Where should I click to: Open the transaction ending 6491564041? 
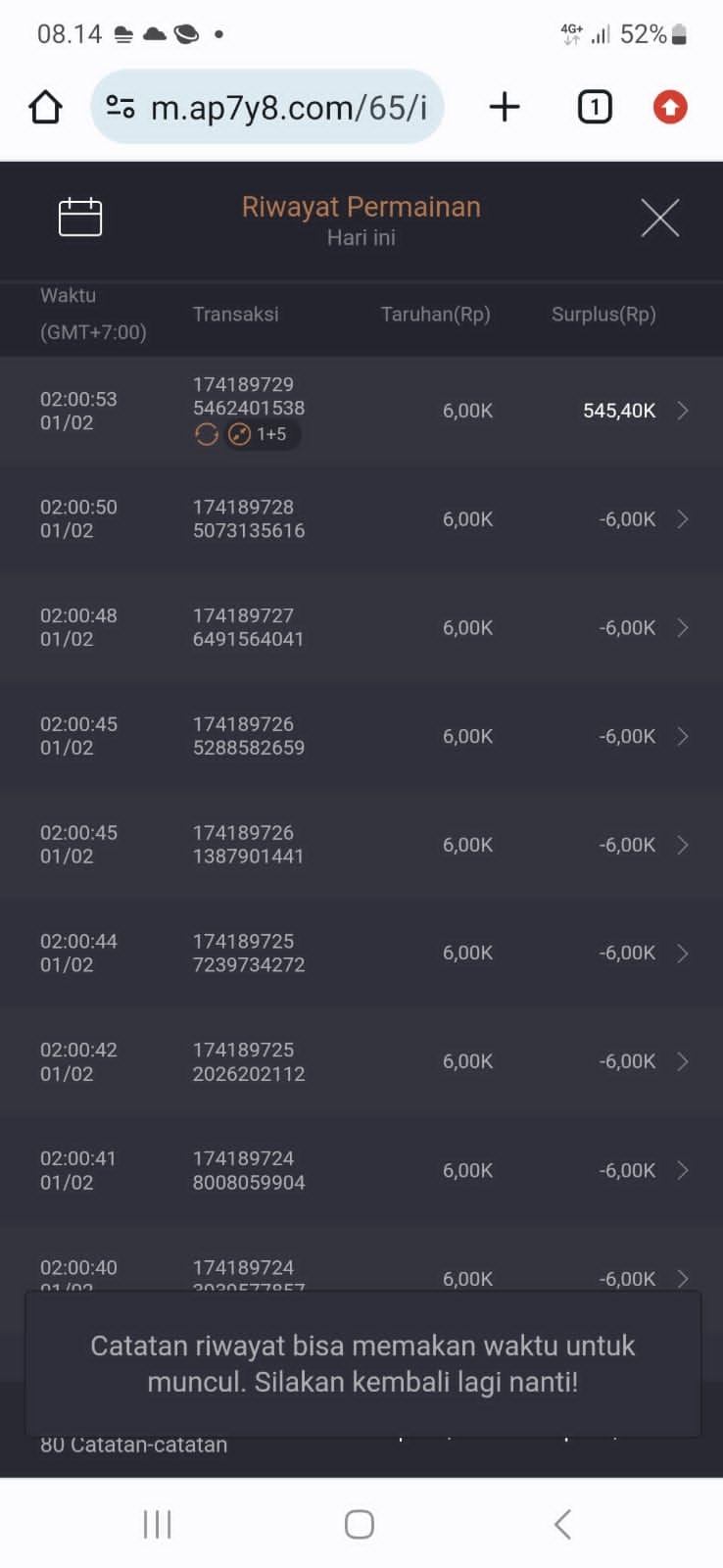[683, 628]
